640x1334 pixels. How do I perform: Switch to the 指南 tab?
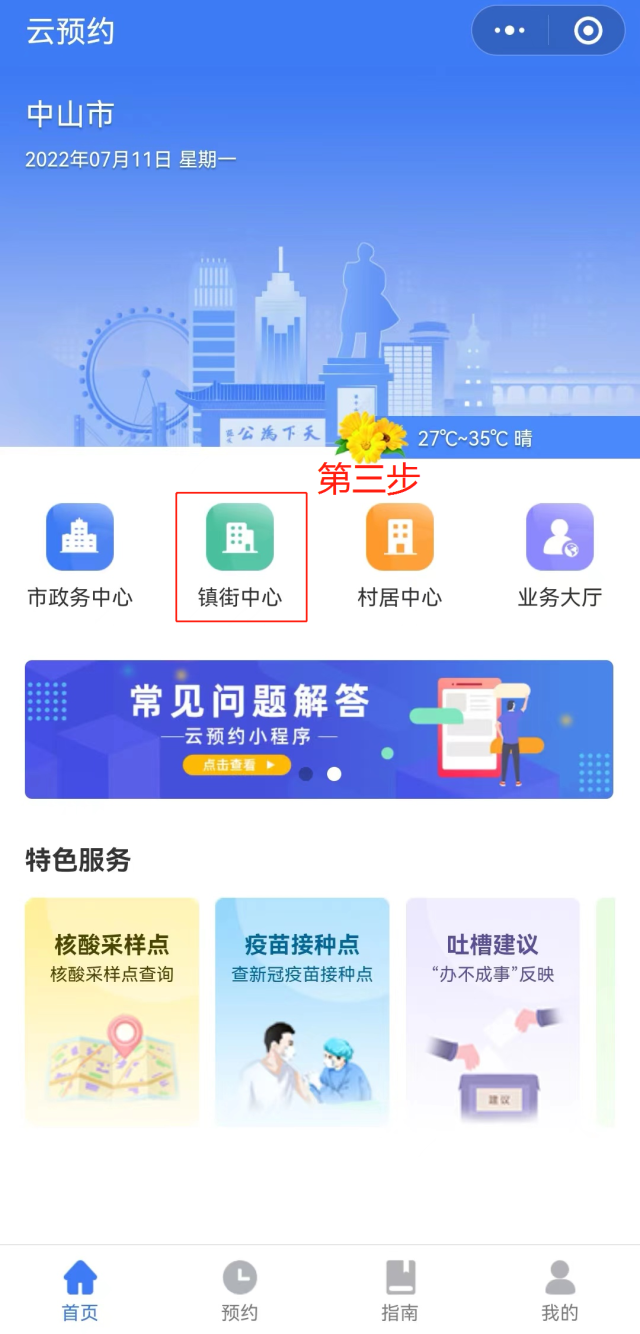[400, 1290]
